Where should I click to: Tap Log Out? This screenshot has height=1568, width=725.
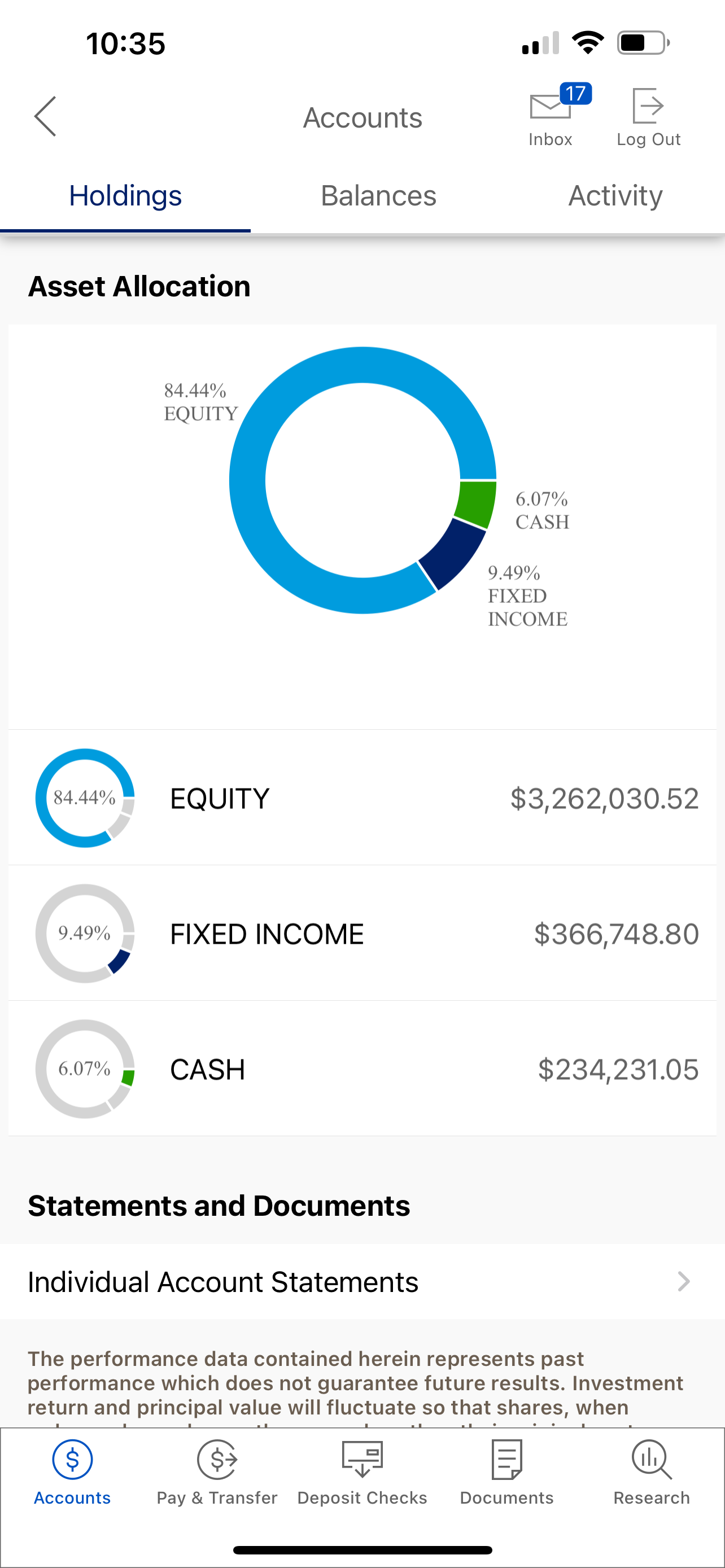pos(648,117)
